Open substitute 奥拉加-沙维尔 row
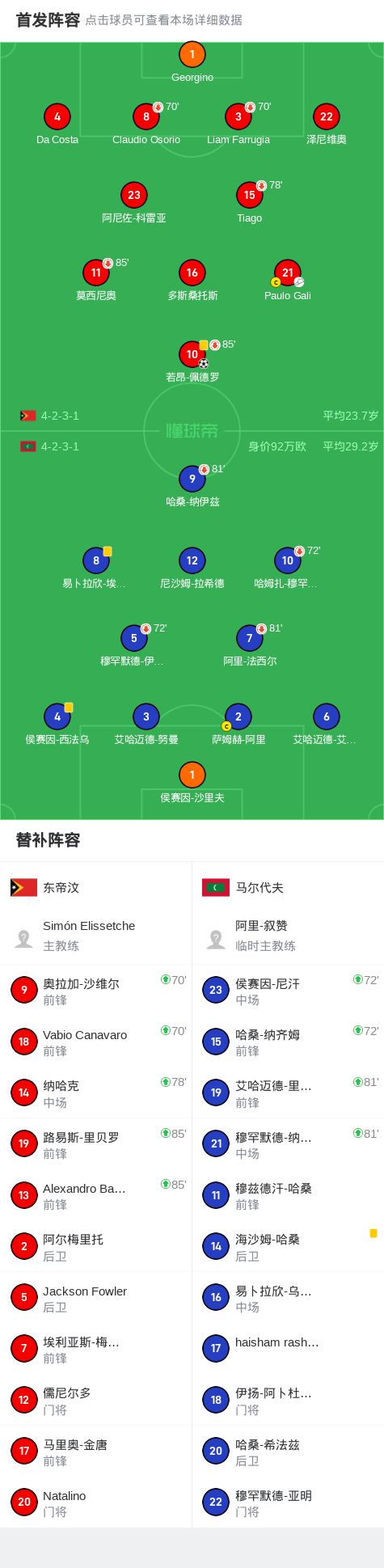Screen dimensions: 384x1568 pyautogui.click(x=95, y=990)
